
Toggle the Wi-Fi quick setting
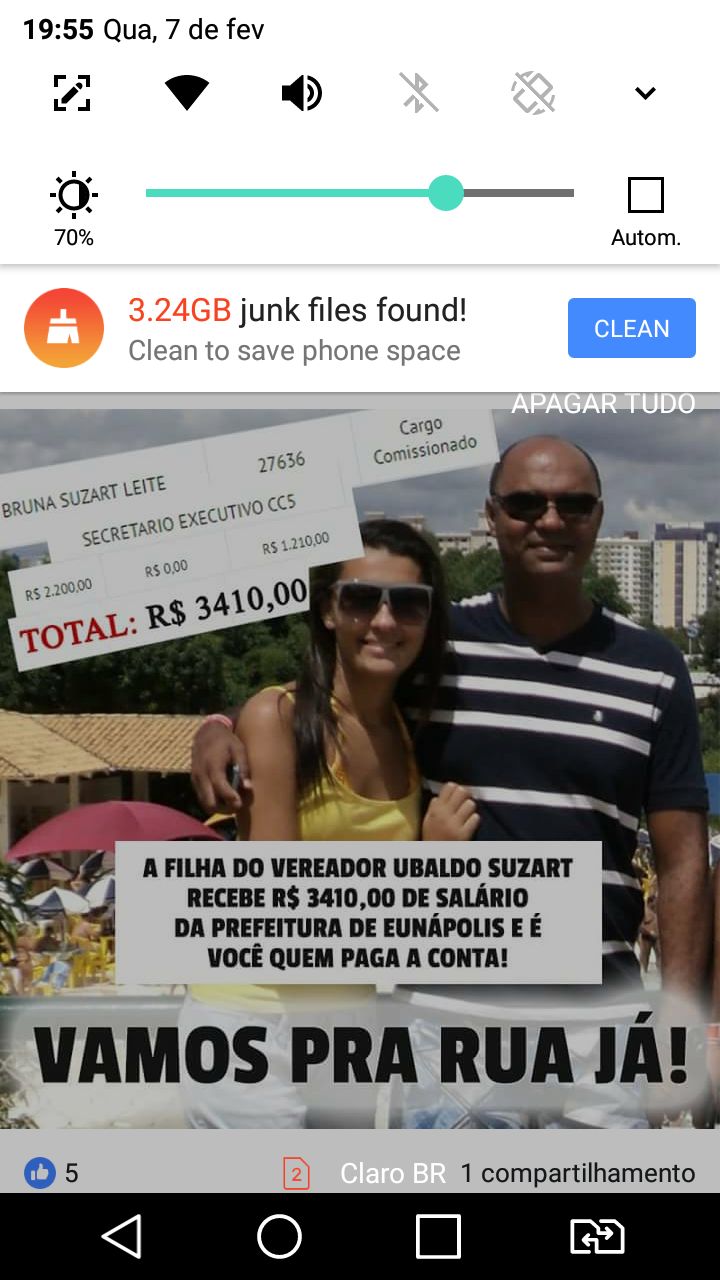pos(187,93)
